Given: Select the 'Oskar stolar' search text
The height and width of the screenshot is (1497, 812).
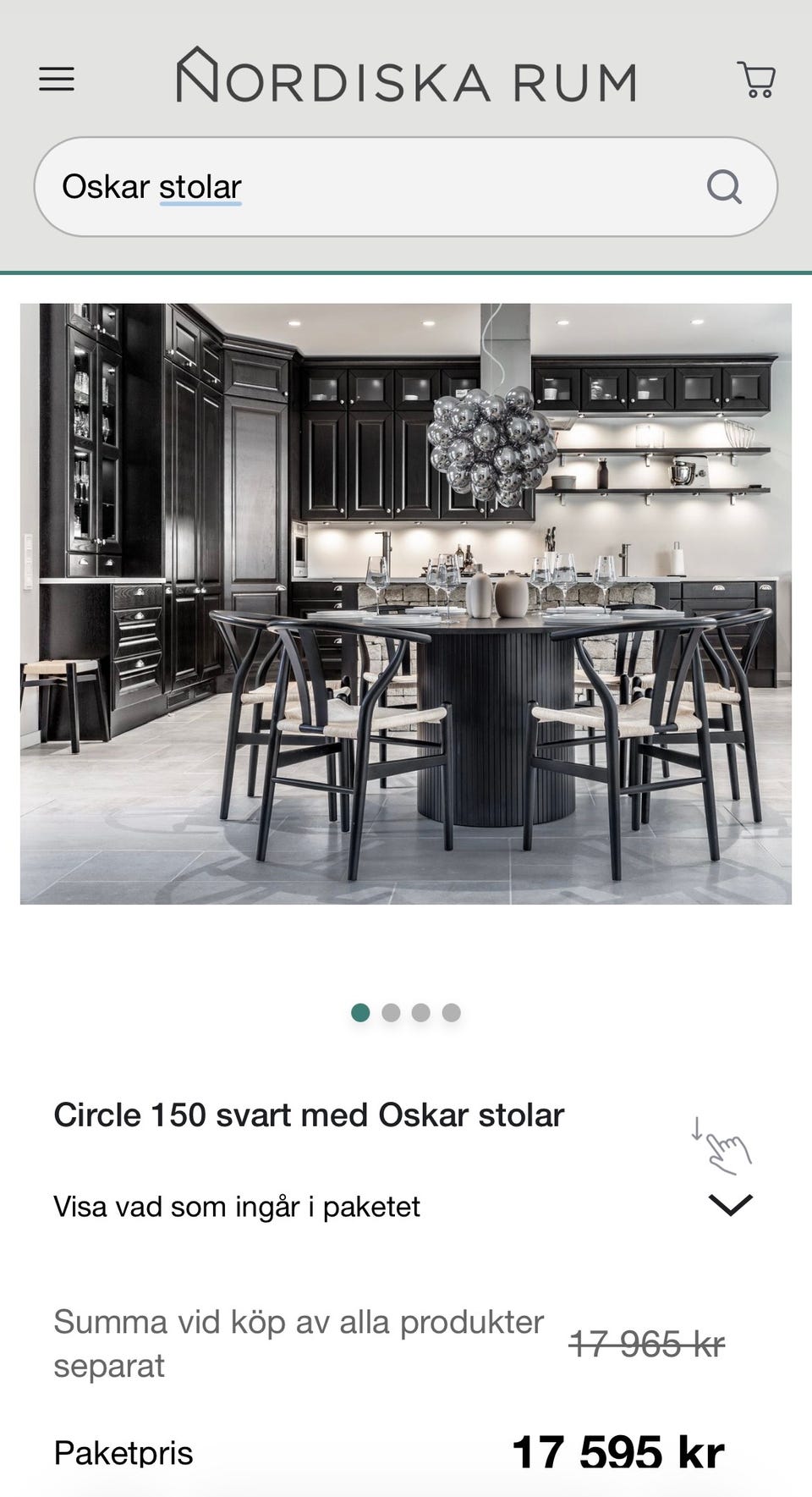Looking at the screenshot, I should (154, 185).
